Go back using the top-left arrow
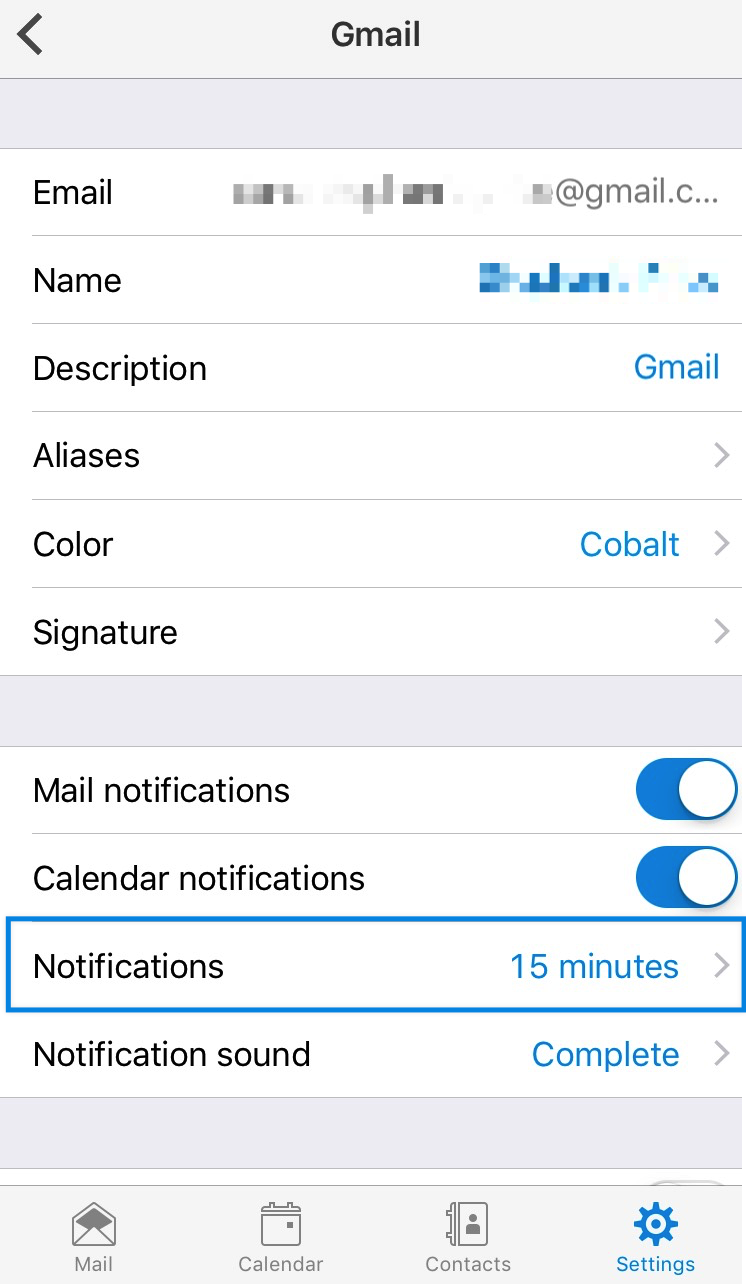Screen dimensions: 746x1284 (31, 36)
